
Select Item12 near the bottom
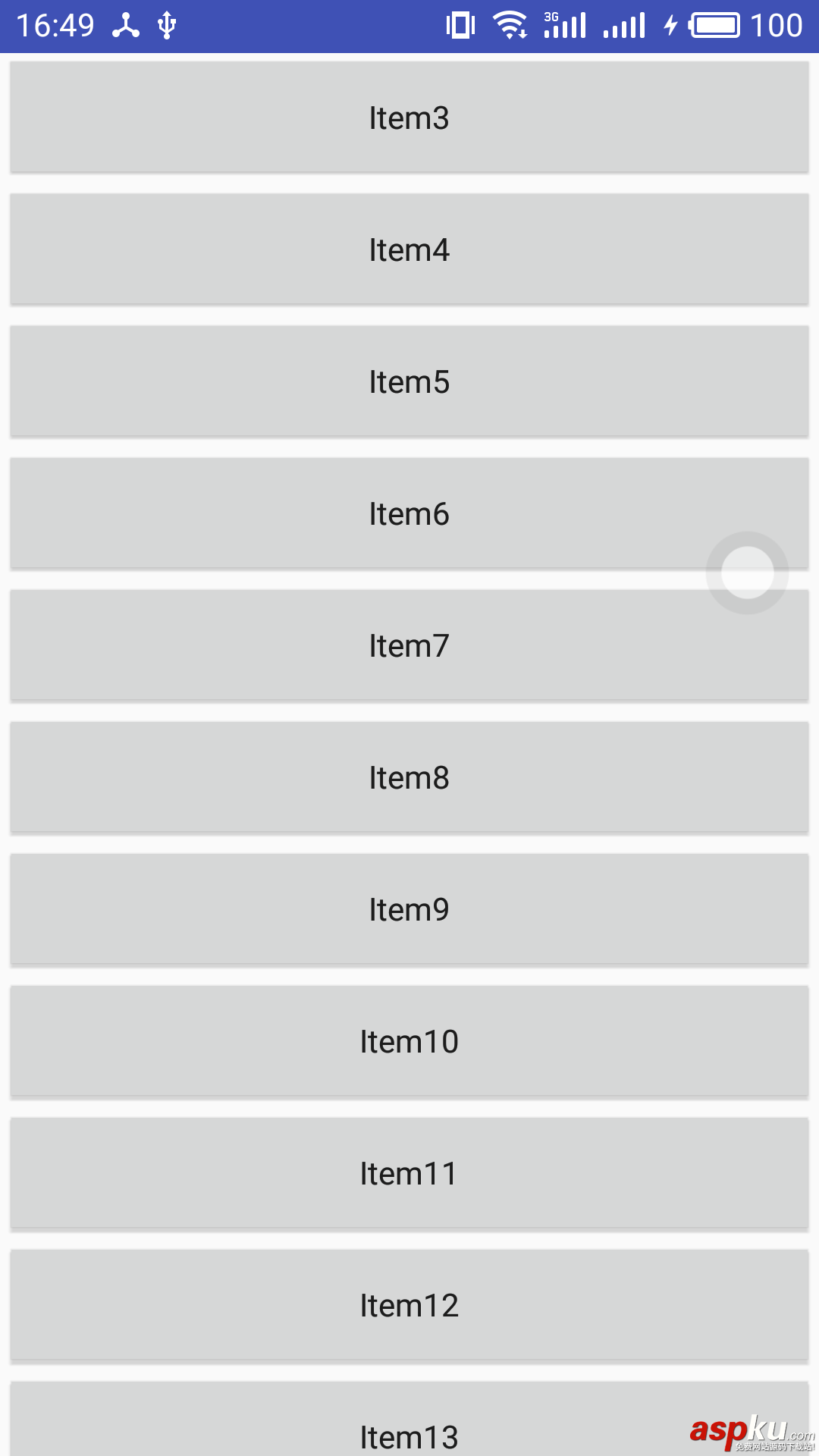click(409, 1305)
